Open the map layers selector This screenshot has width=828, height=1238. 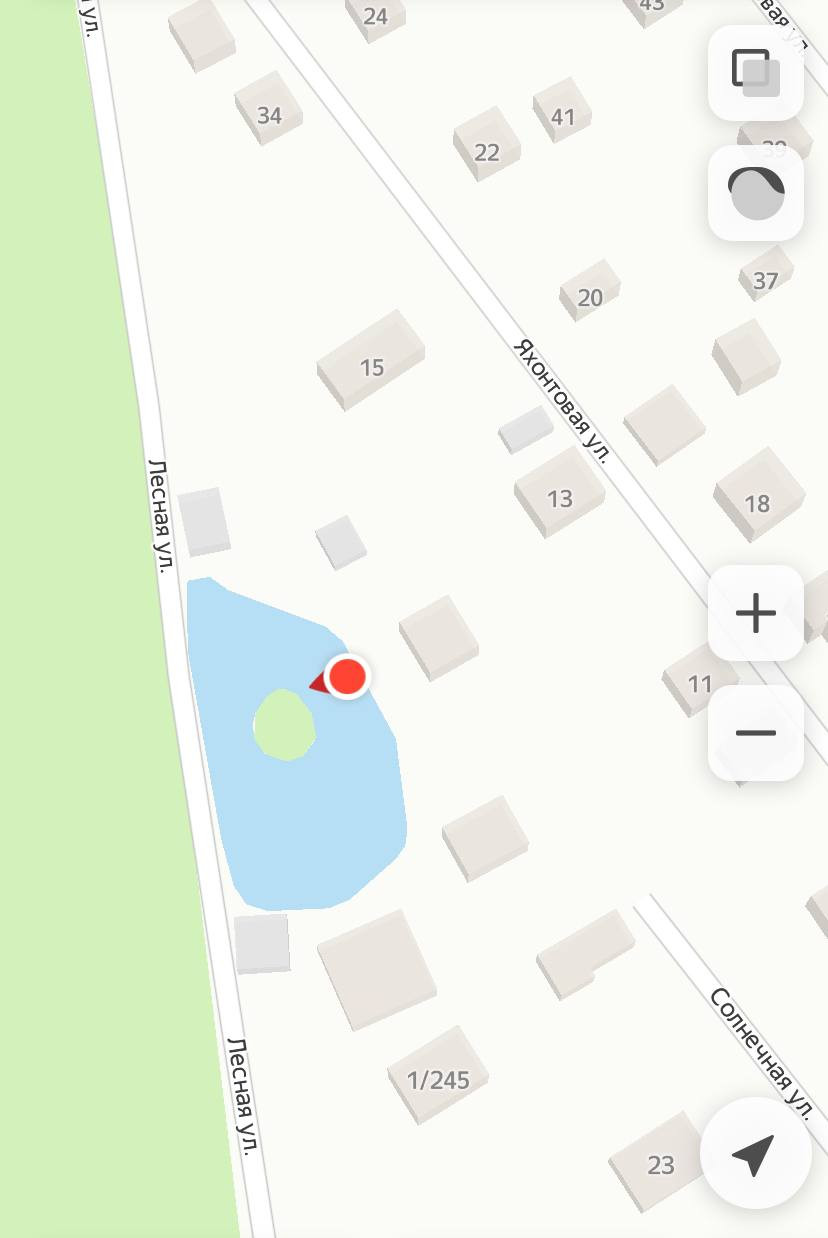(x=755, y=72)
